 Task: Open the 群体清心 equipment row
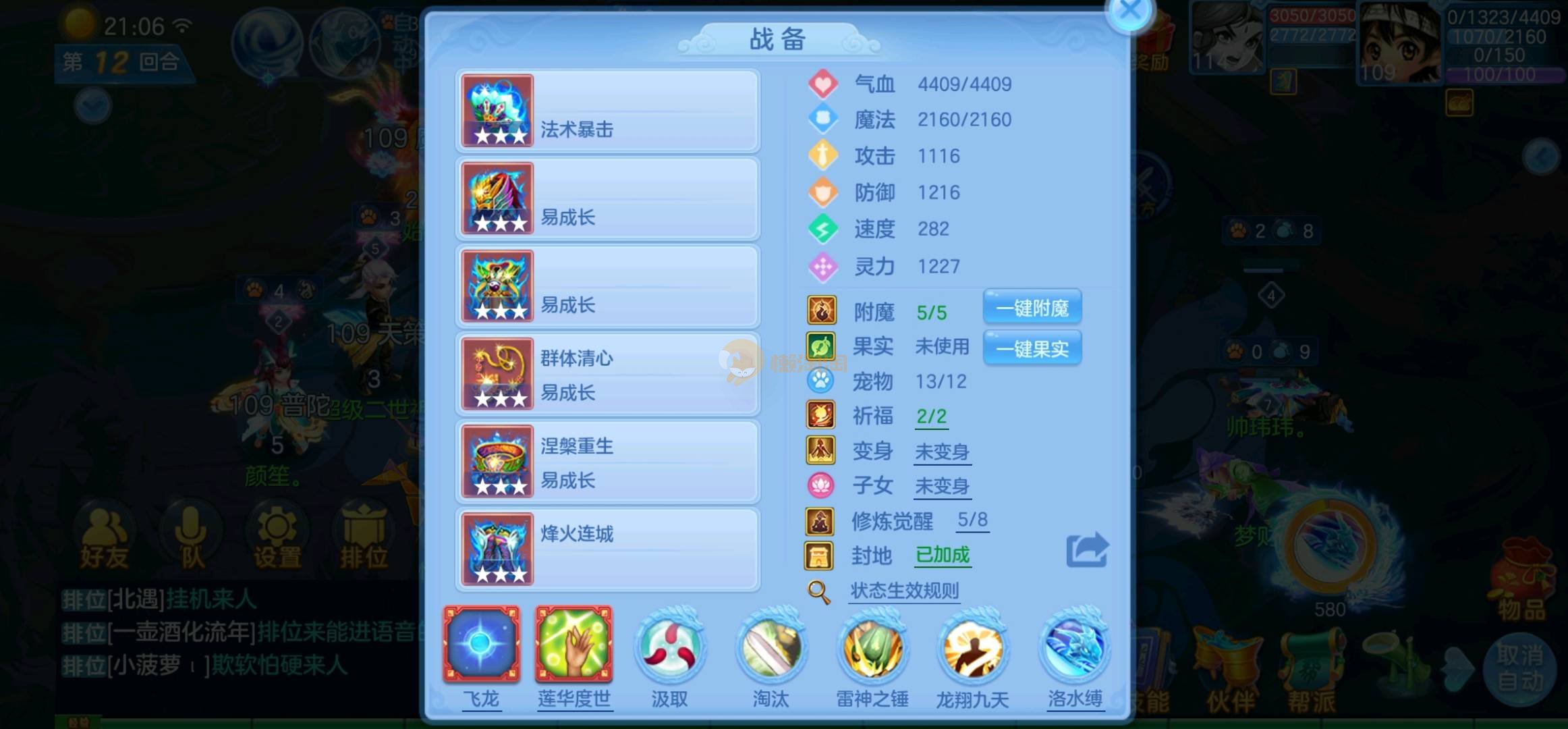607,375
